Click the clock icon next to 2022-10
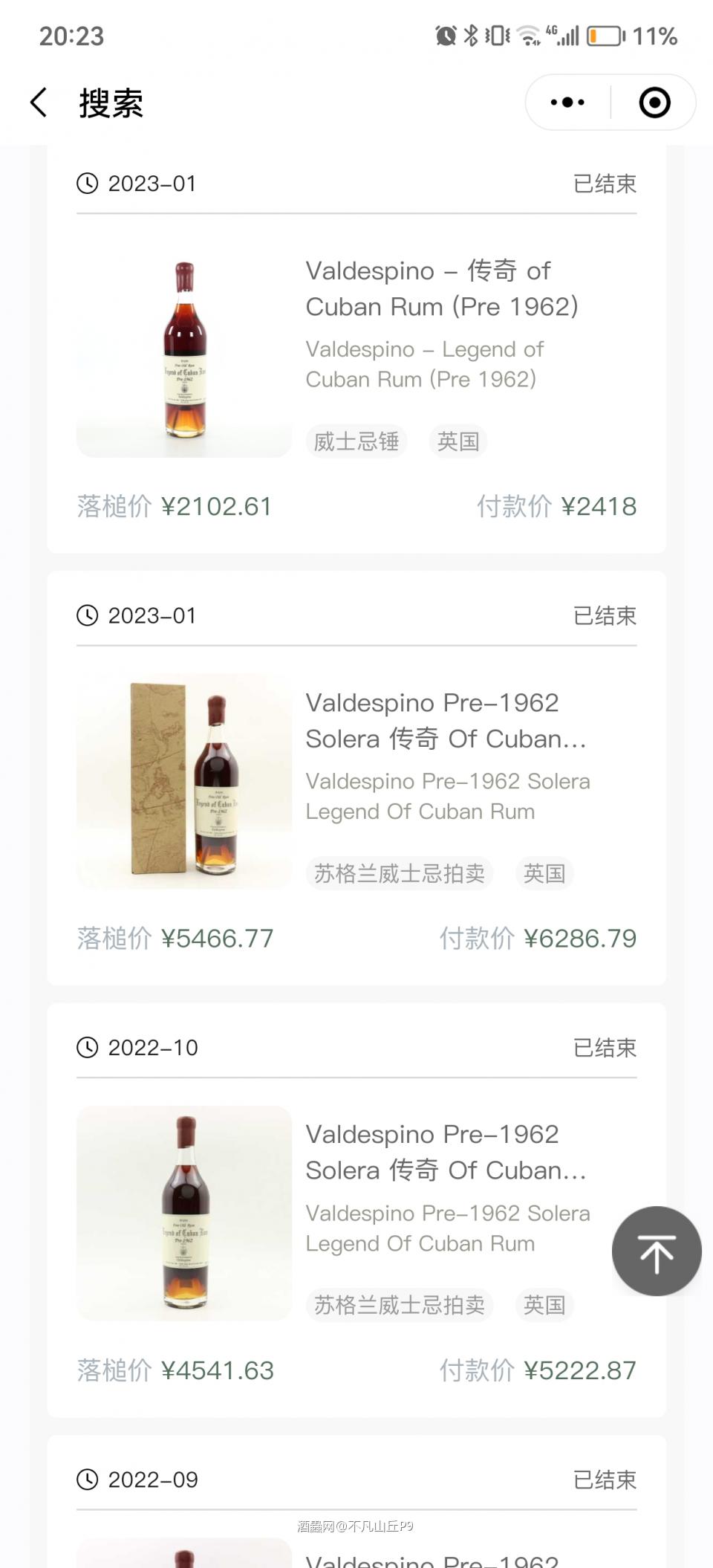 coord(87,1048)
